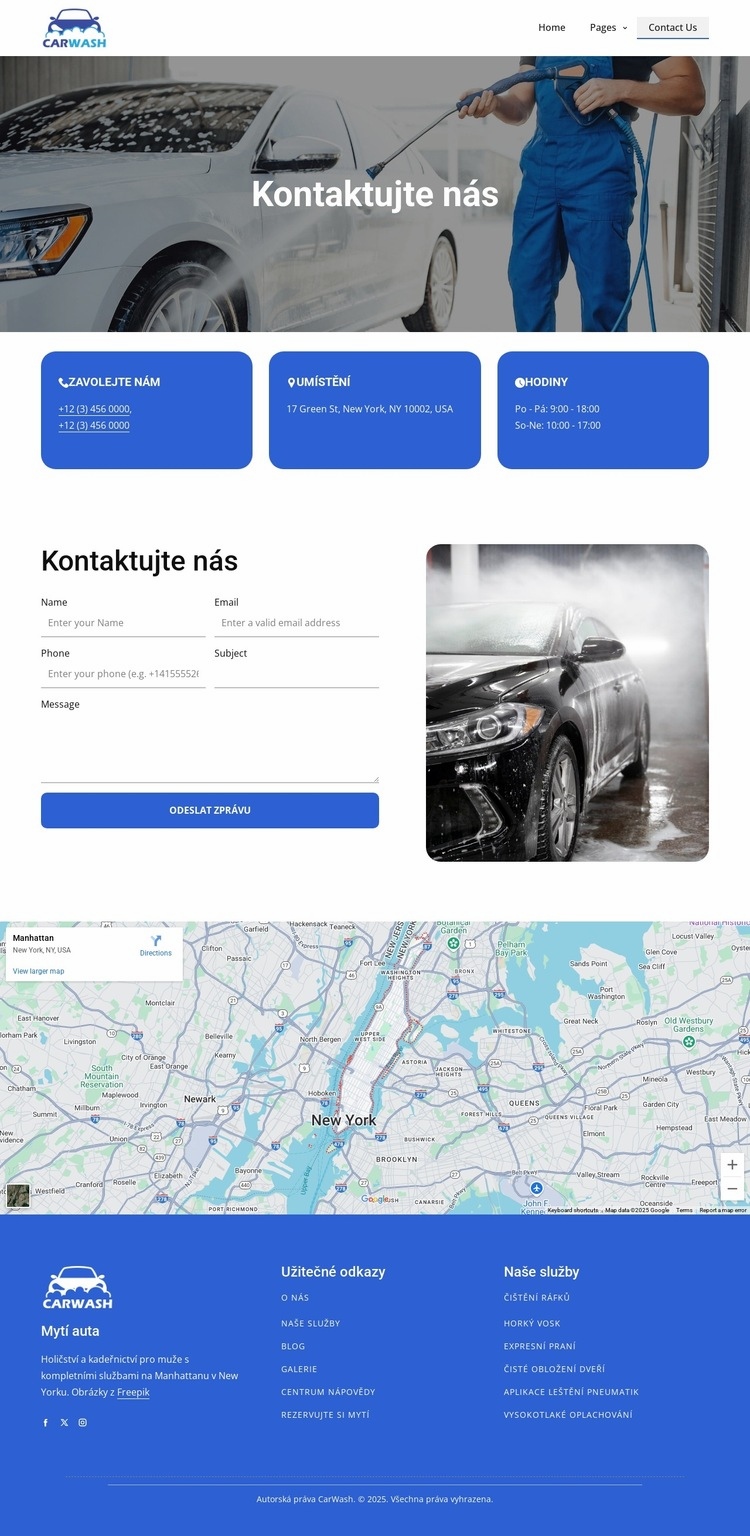750x1536 pixels.
Task: Select the Contact Us menu item
Action: pos(672,27)
